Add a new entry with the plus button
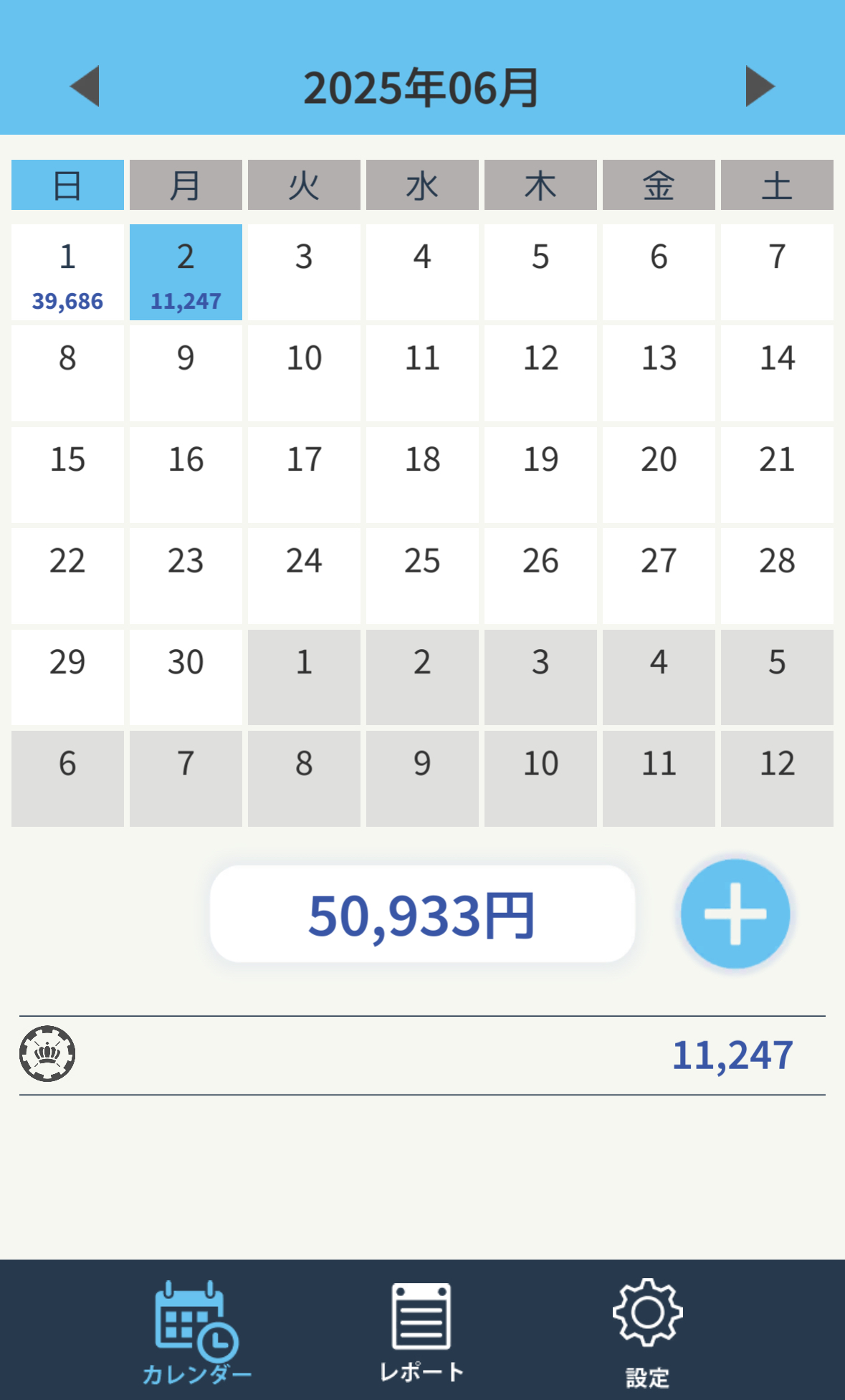The width and height of the screenshot is (845, 1400). pyautogui.click(x=735, y=914)
